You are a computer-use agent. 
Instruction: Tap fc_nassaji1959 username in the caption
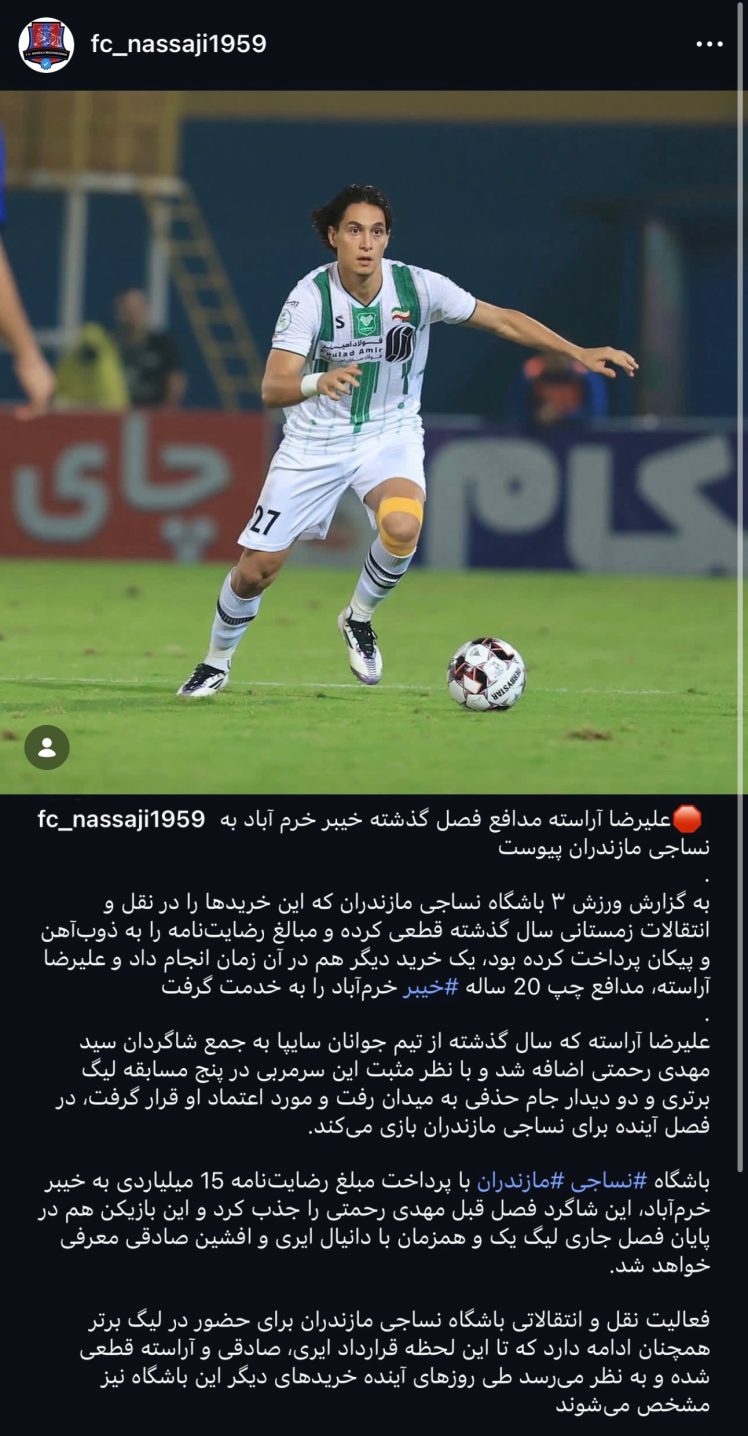pos(121,820)
